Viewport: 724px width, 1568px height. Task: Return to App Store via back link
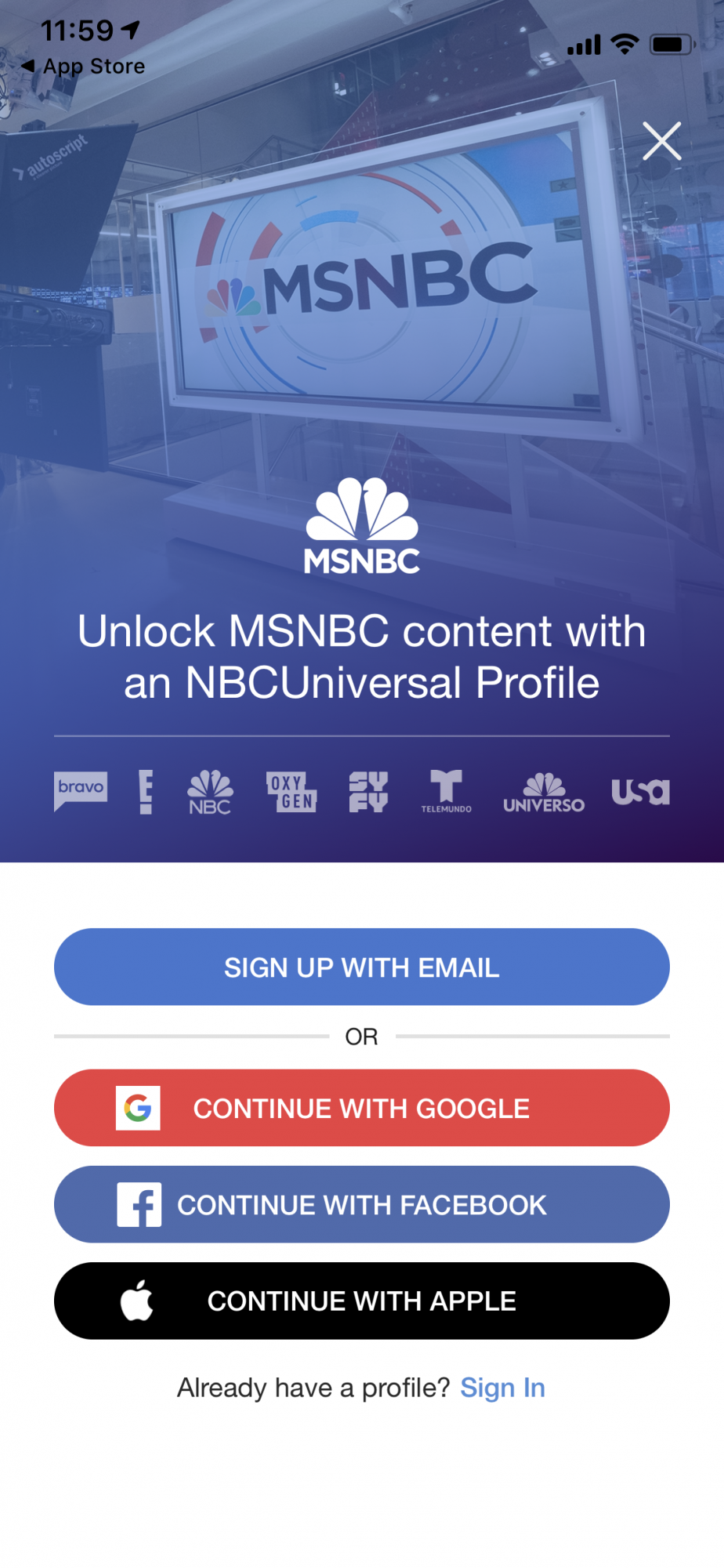[x=83, y=67]
